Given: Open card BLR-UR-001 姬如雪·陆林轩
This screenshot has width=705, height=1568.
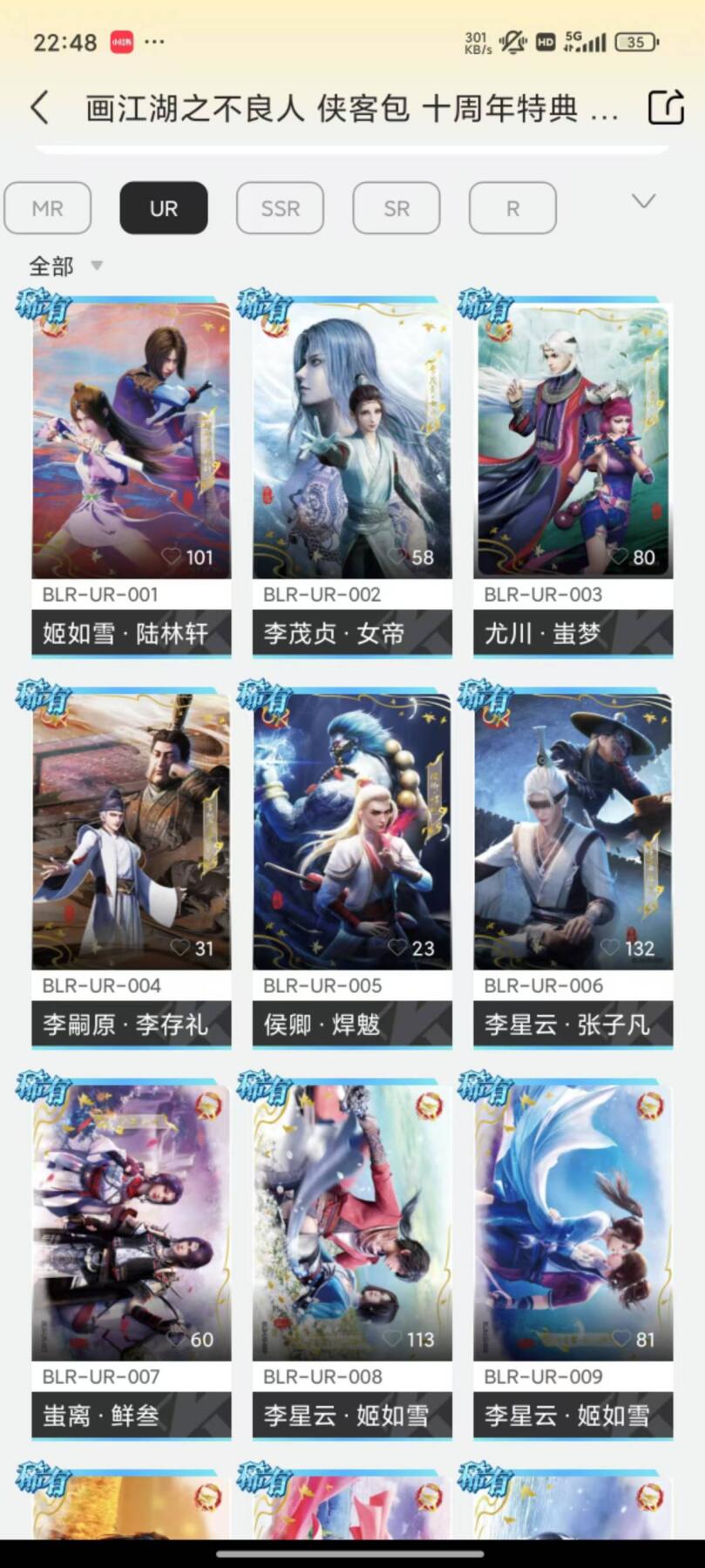Looking at the screenshot, I should point(132,440).
